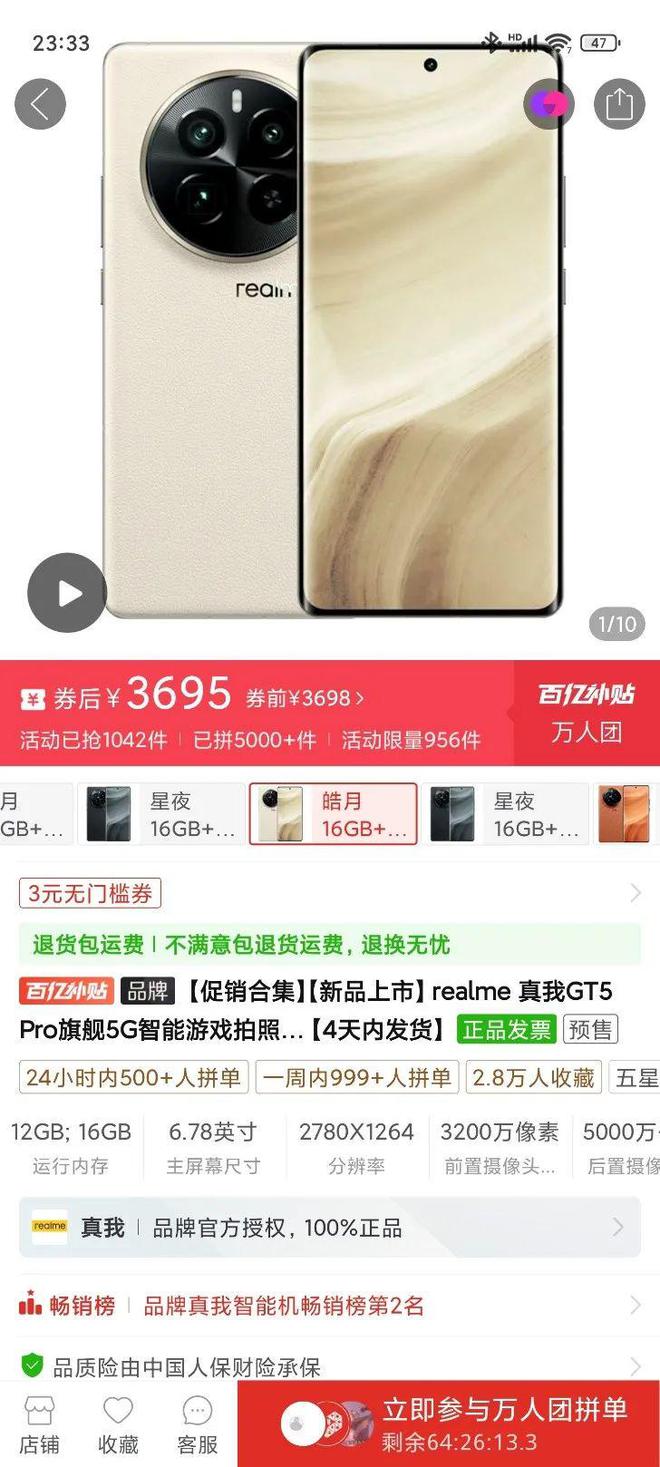Open the 真我 brand authorization row
The width and height of the screenshot is (660, 1467).
330,1227
